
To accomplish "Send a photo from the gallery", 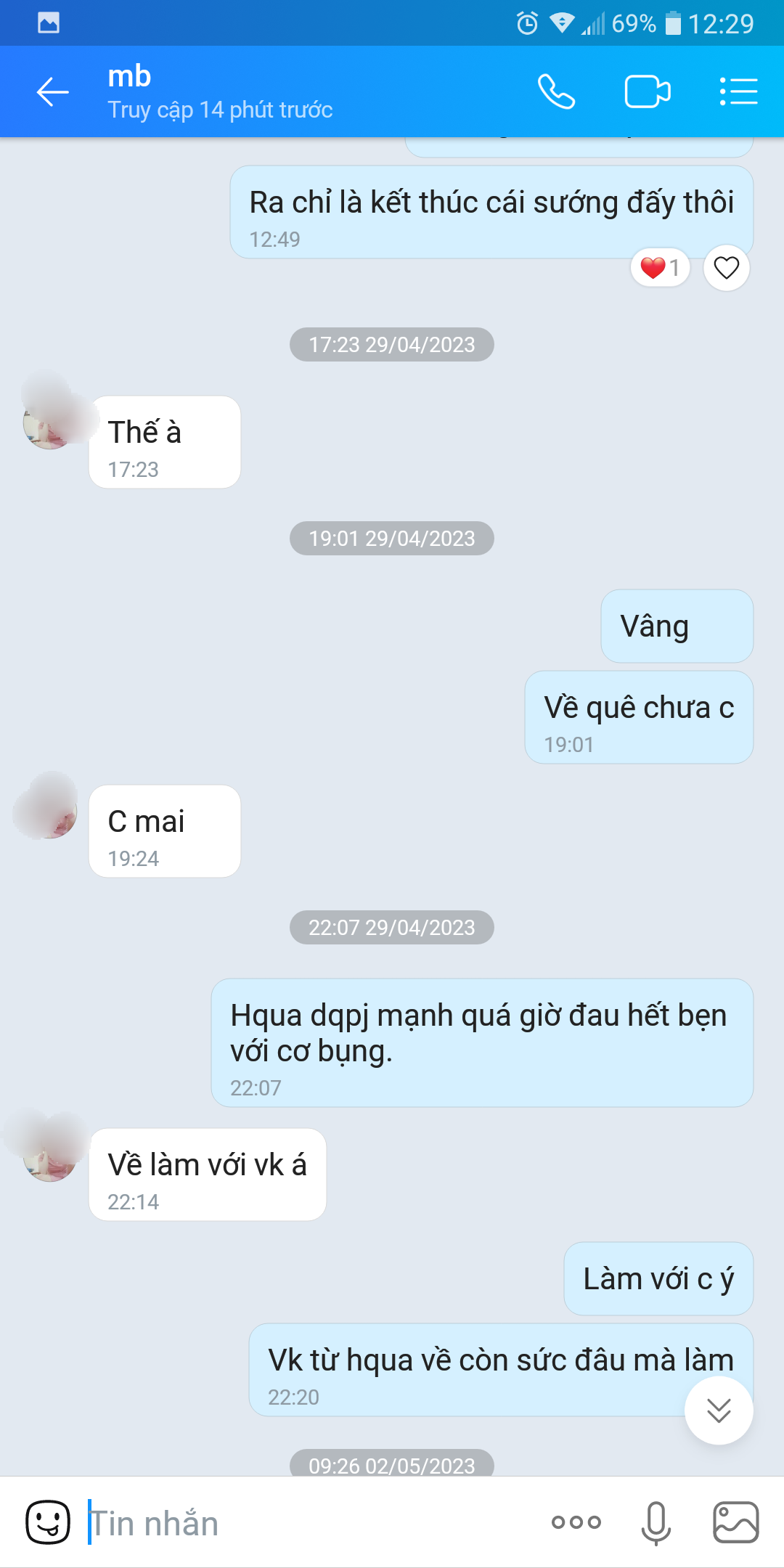I will (x=735, y=1522).
